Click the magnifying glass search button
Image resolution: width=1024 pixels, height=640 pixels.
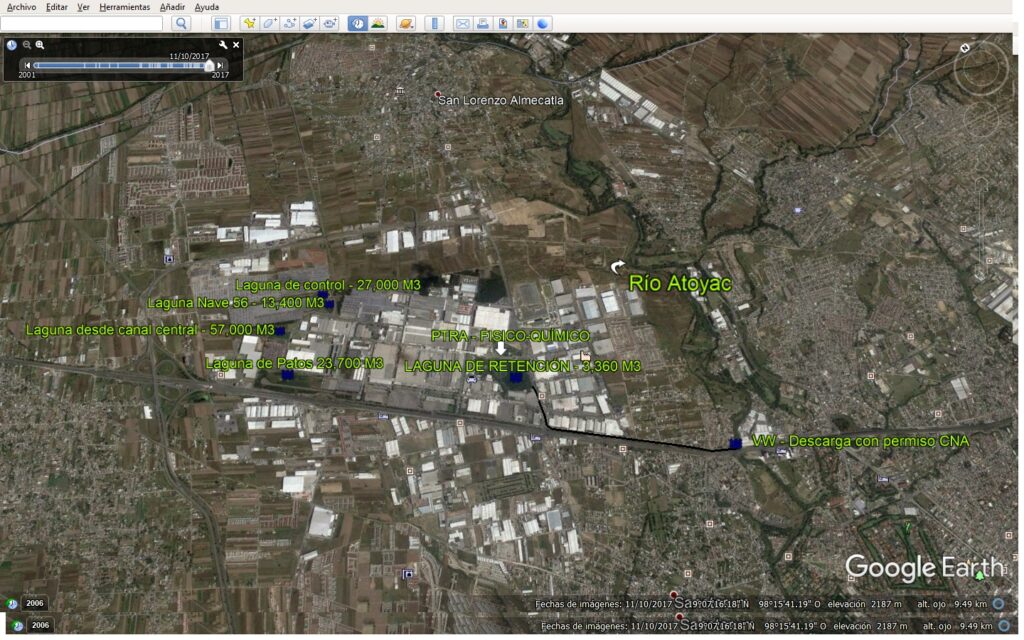(x=181, y=23)
